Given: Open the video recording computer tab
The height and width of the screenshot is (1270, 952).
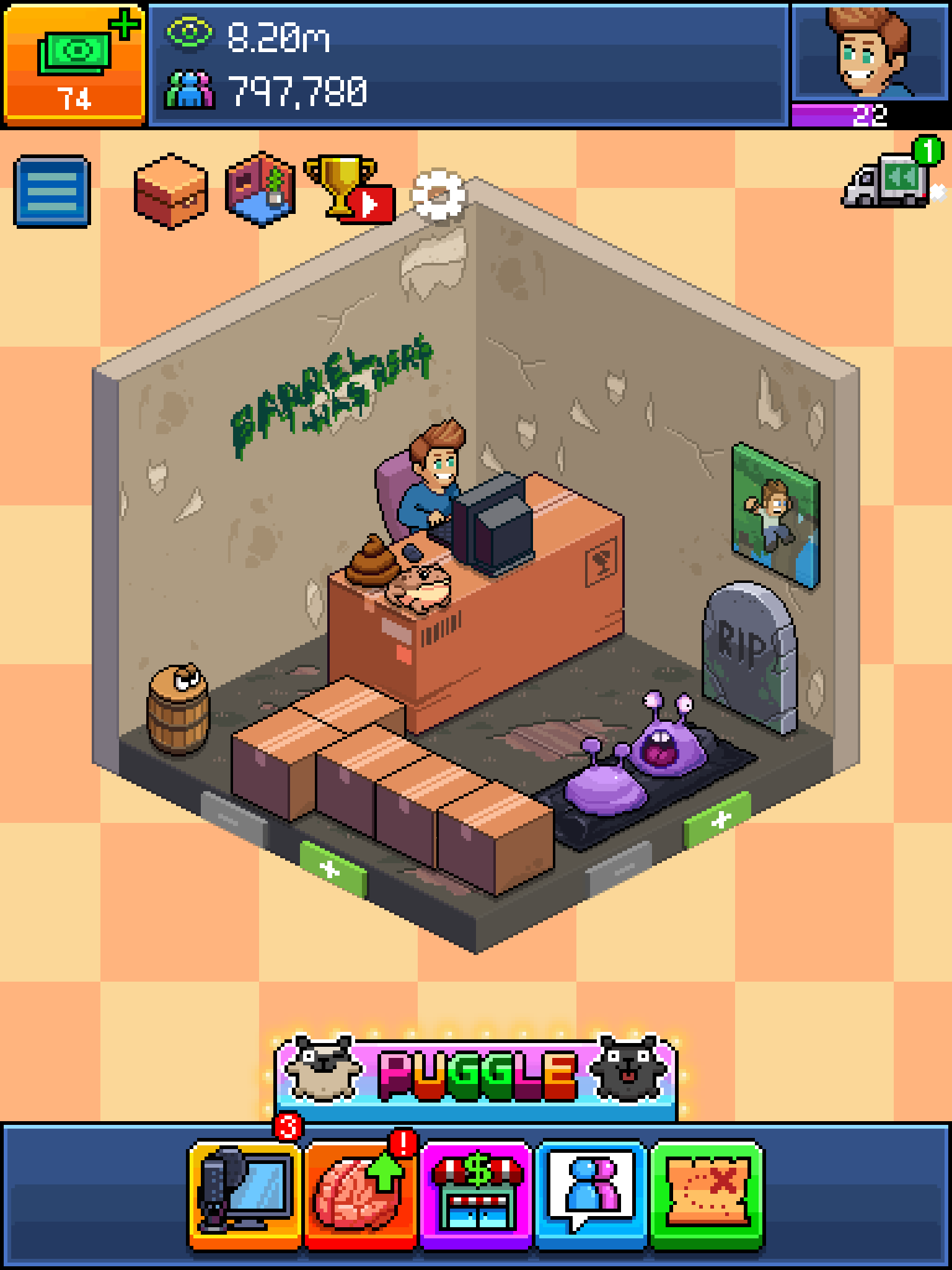Looking at the screenshot, I should [x=245, y=1194].
